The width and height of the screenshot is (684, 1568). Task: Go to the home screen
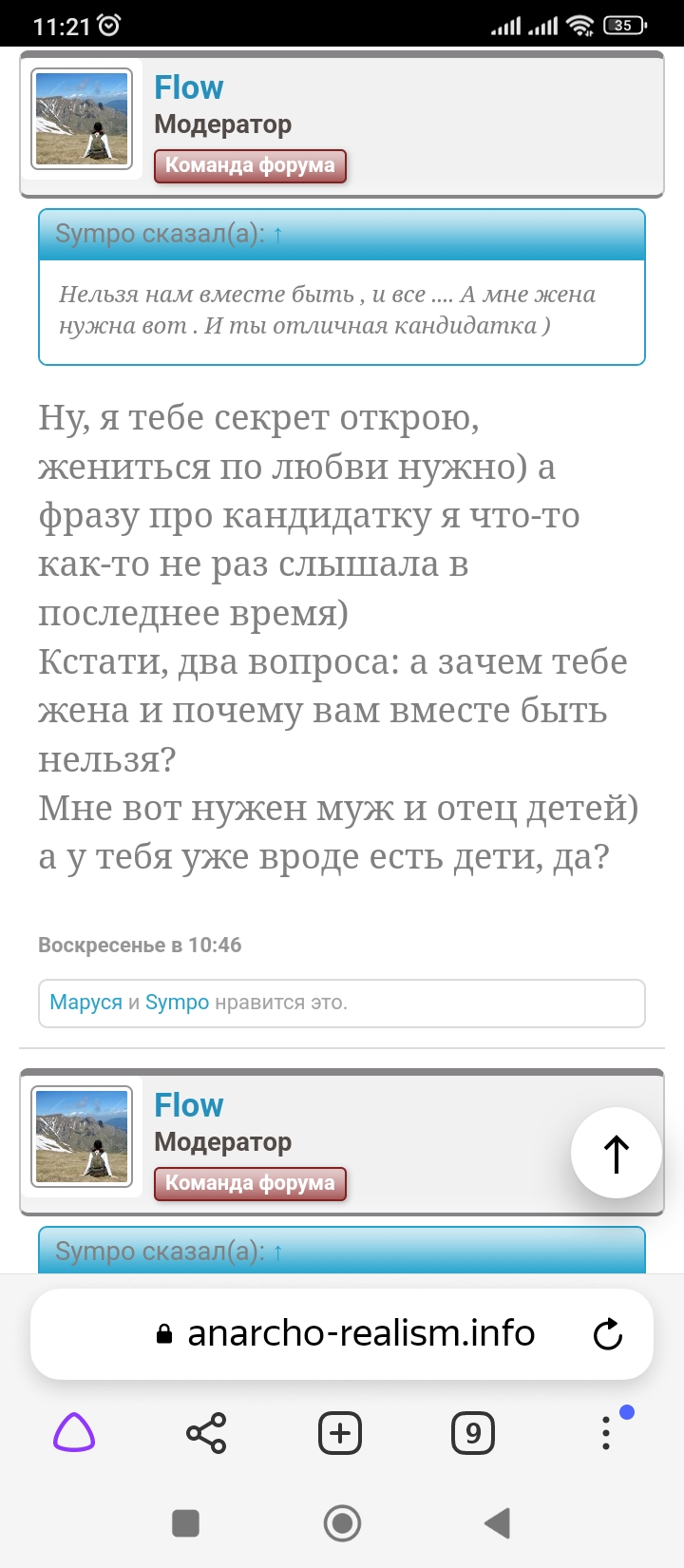(342, 1523)
